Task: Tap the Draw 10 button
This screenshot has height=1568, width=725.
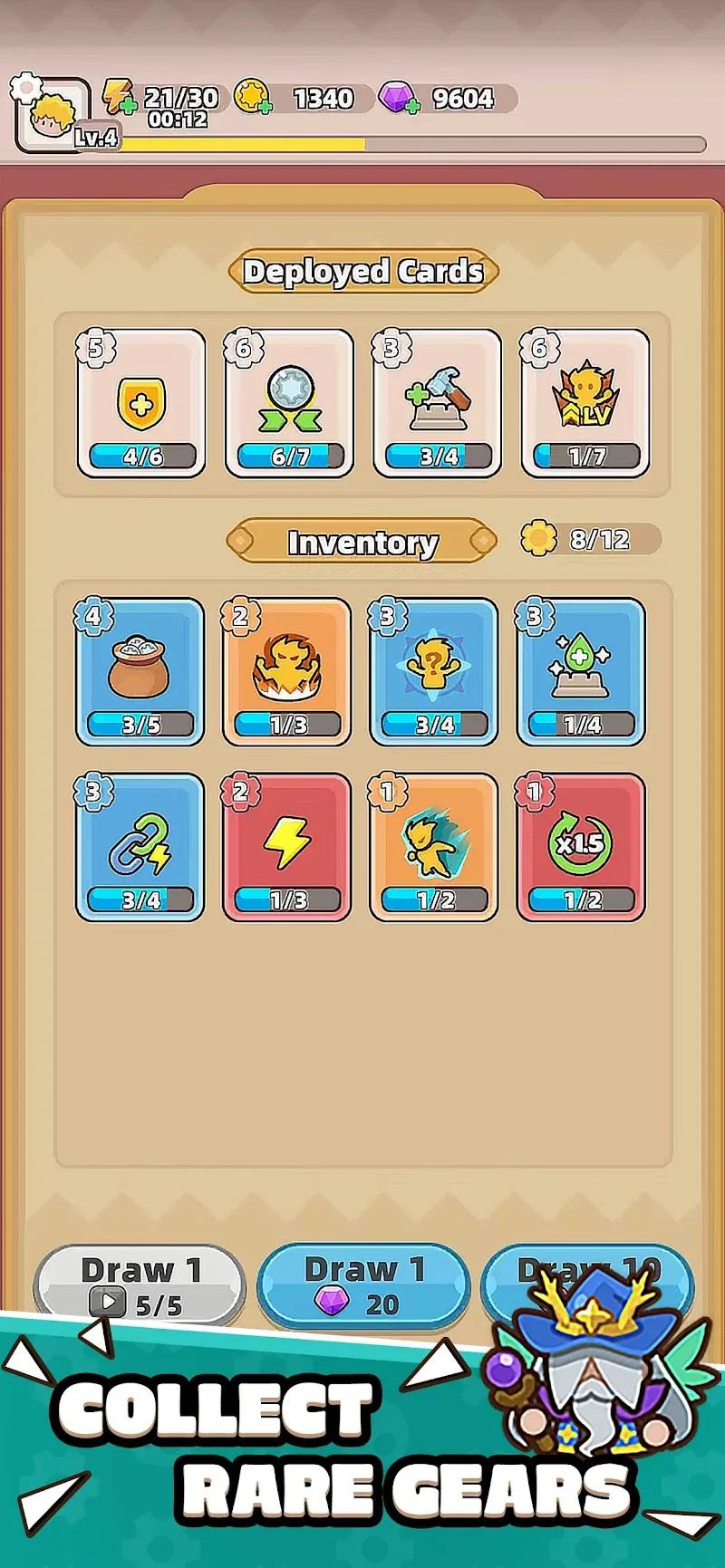Action: pyautogui.click(x=585, y=1271)
